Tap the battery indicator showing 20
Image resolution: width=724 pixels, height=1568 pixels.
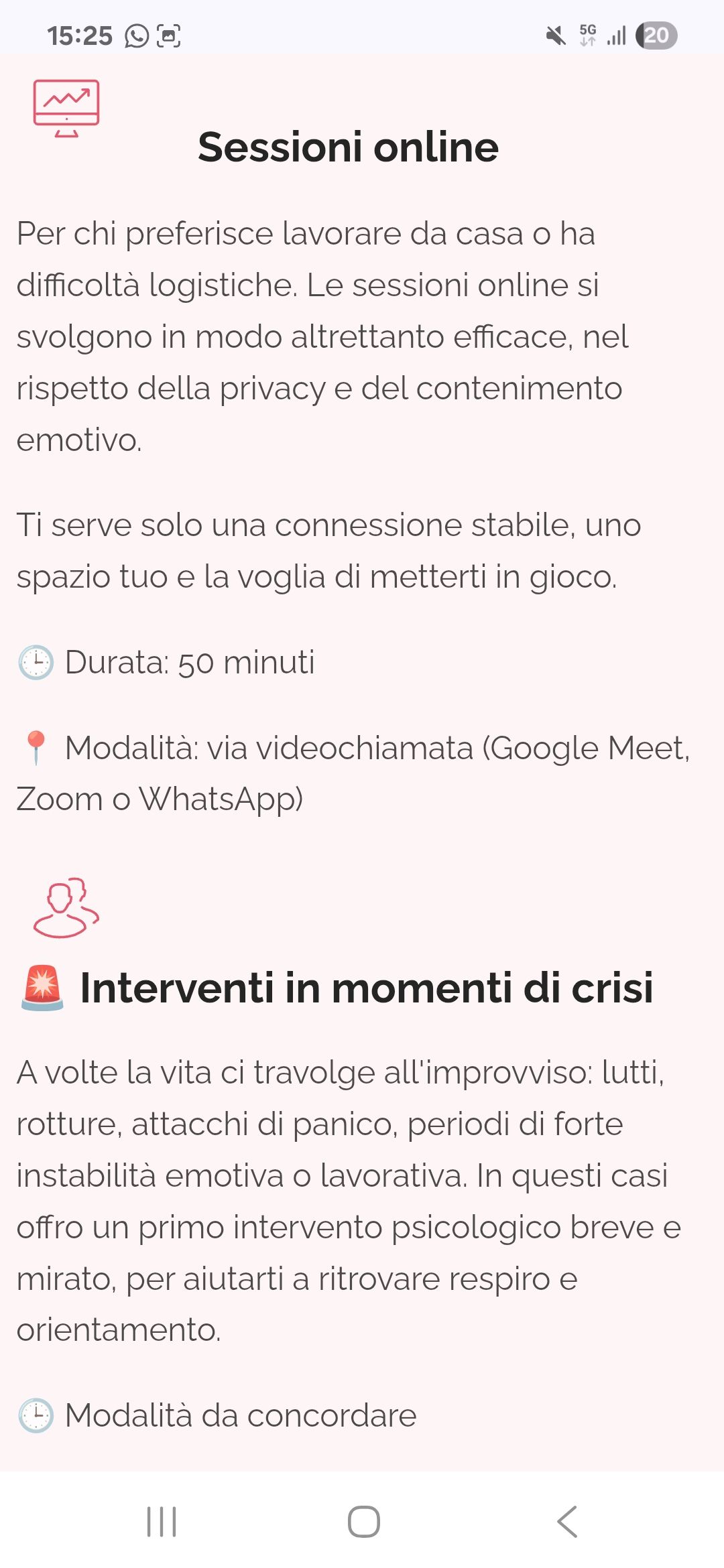(656, 35)
